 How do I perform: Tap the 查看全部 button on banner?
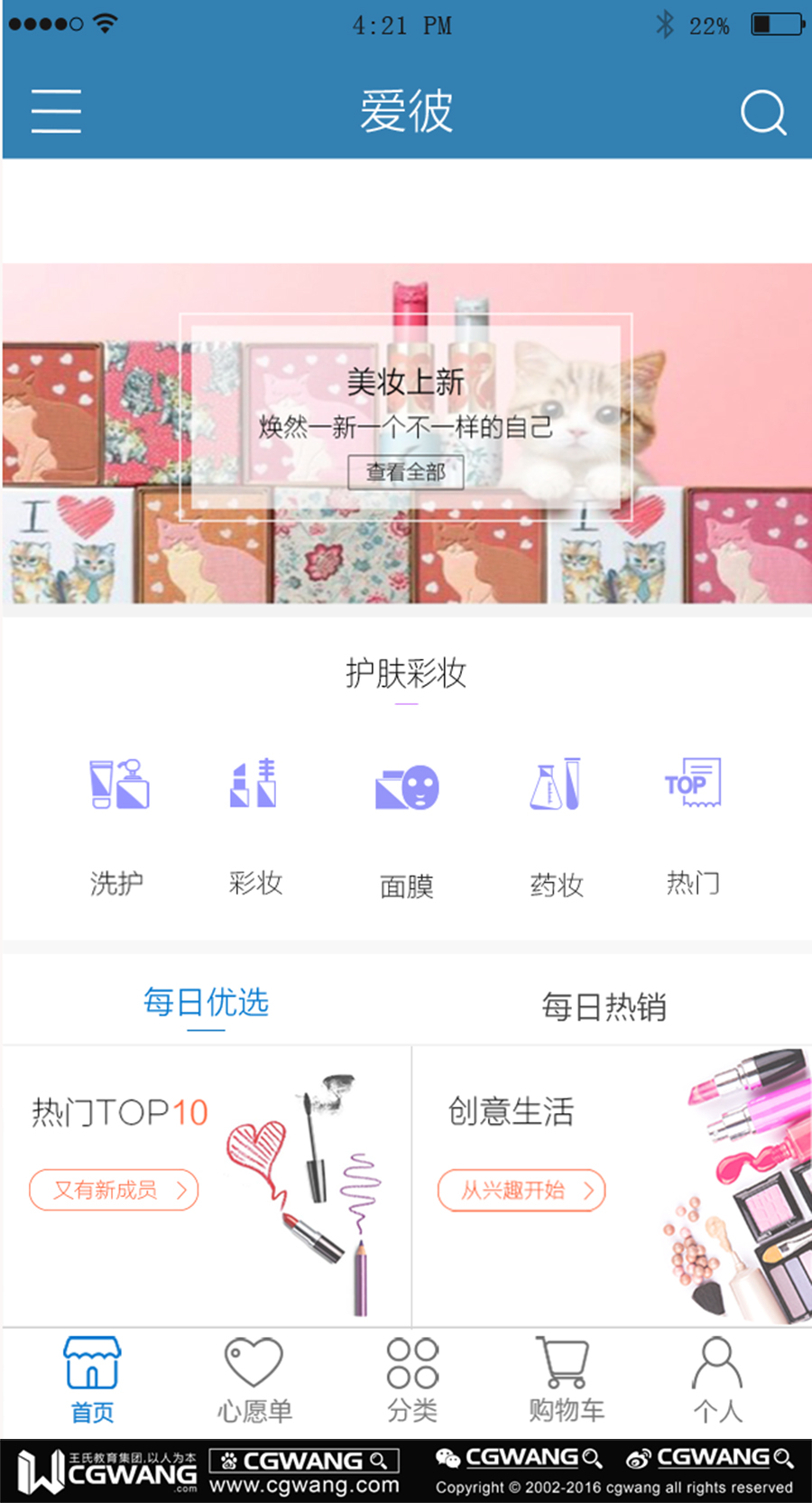(x=406, y=472)
